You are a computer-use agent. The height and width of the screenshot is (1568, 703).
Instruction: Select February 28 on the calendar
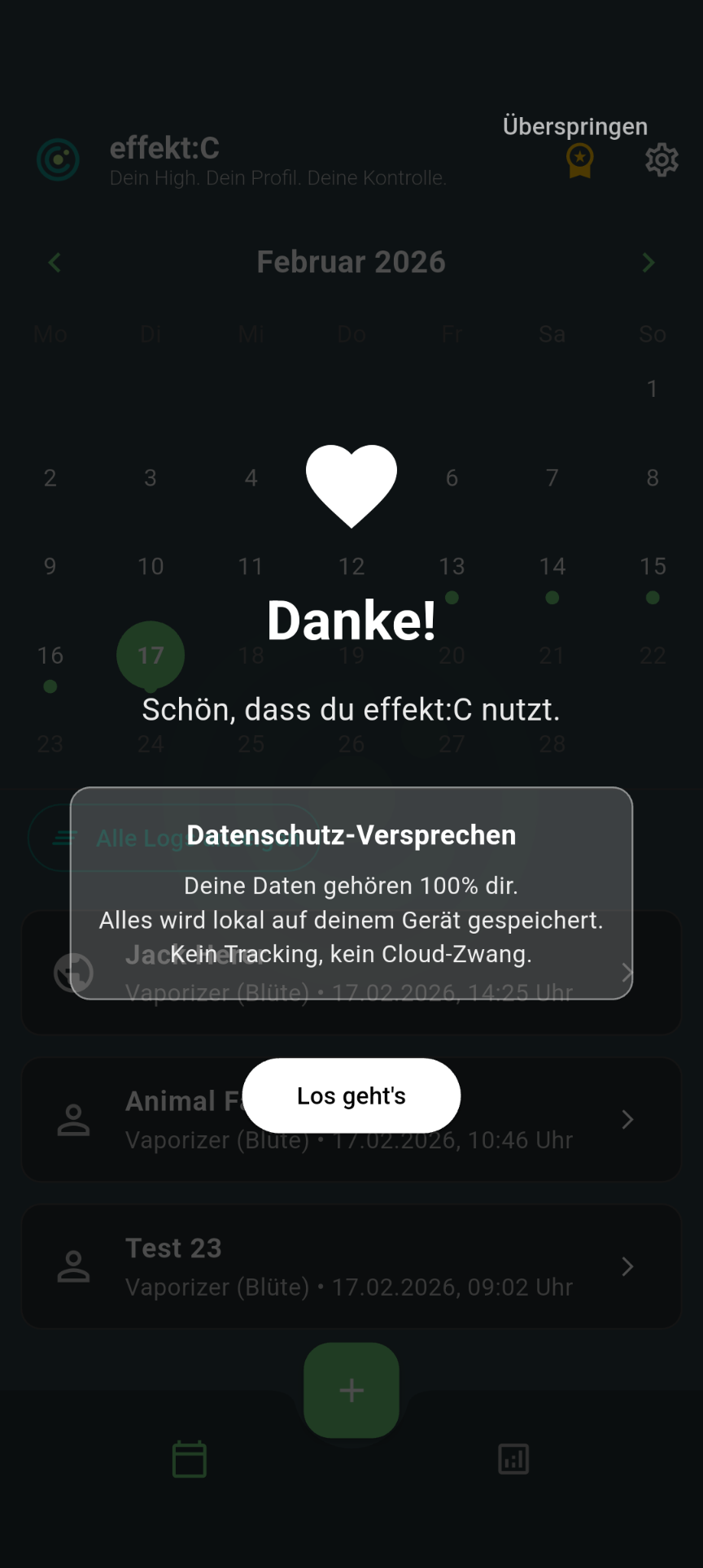552,743
